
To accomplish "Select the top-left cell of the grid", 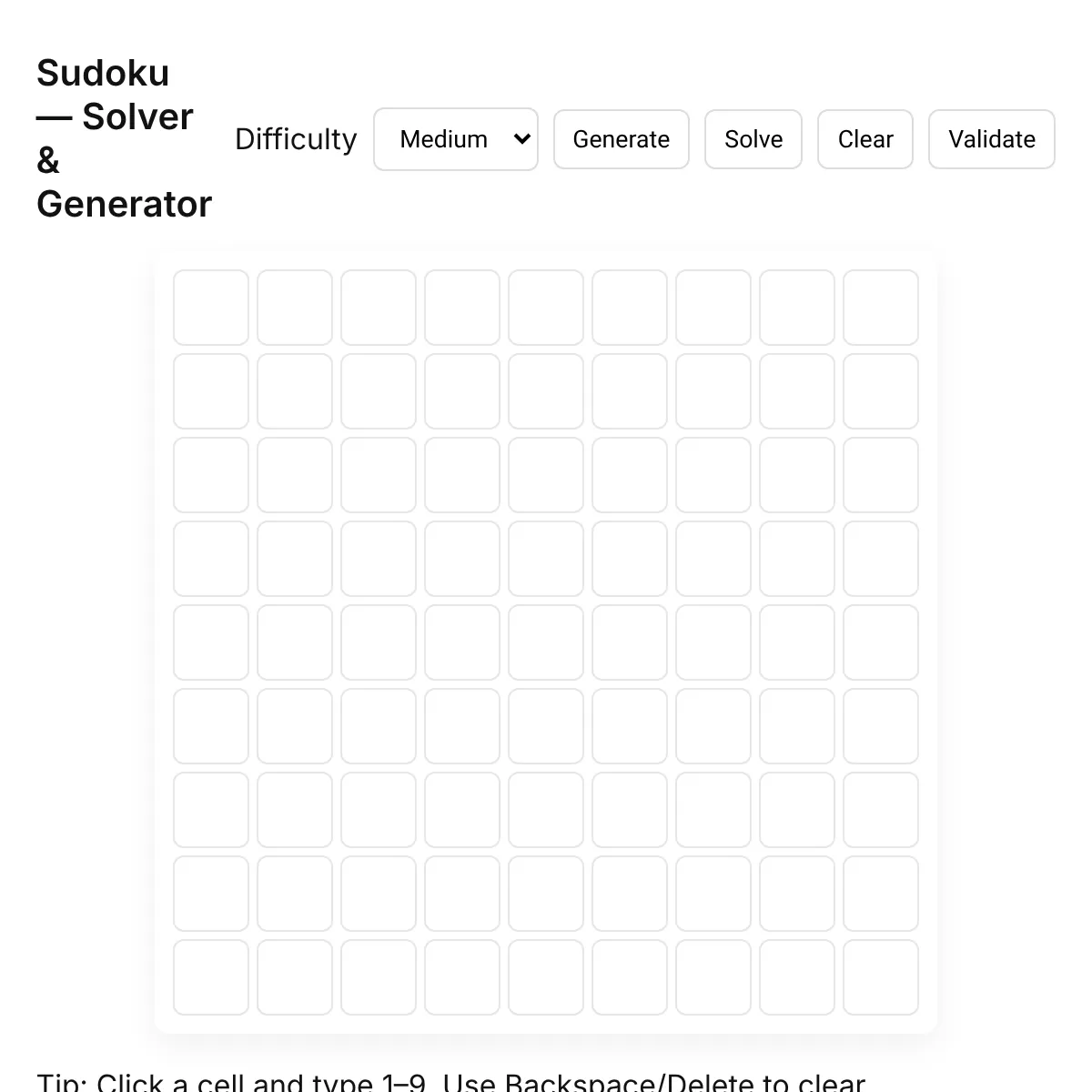I will (x=211, y=308).
